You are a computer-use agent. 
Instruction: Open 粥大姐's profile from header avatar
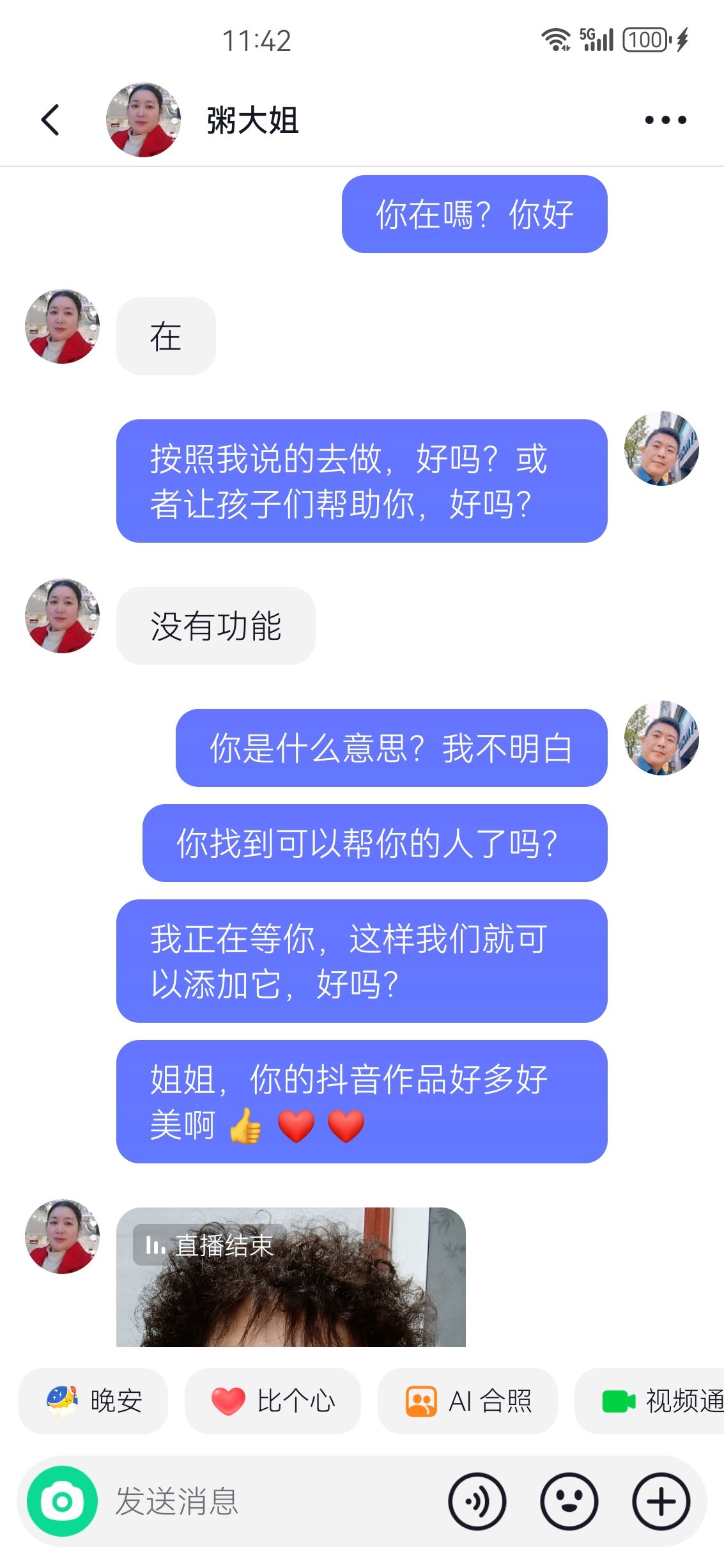click(143, 120)
